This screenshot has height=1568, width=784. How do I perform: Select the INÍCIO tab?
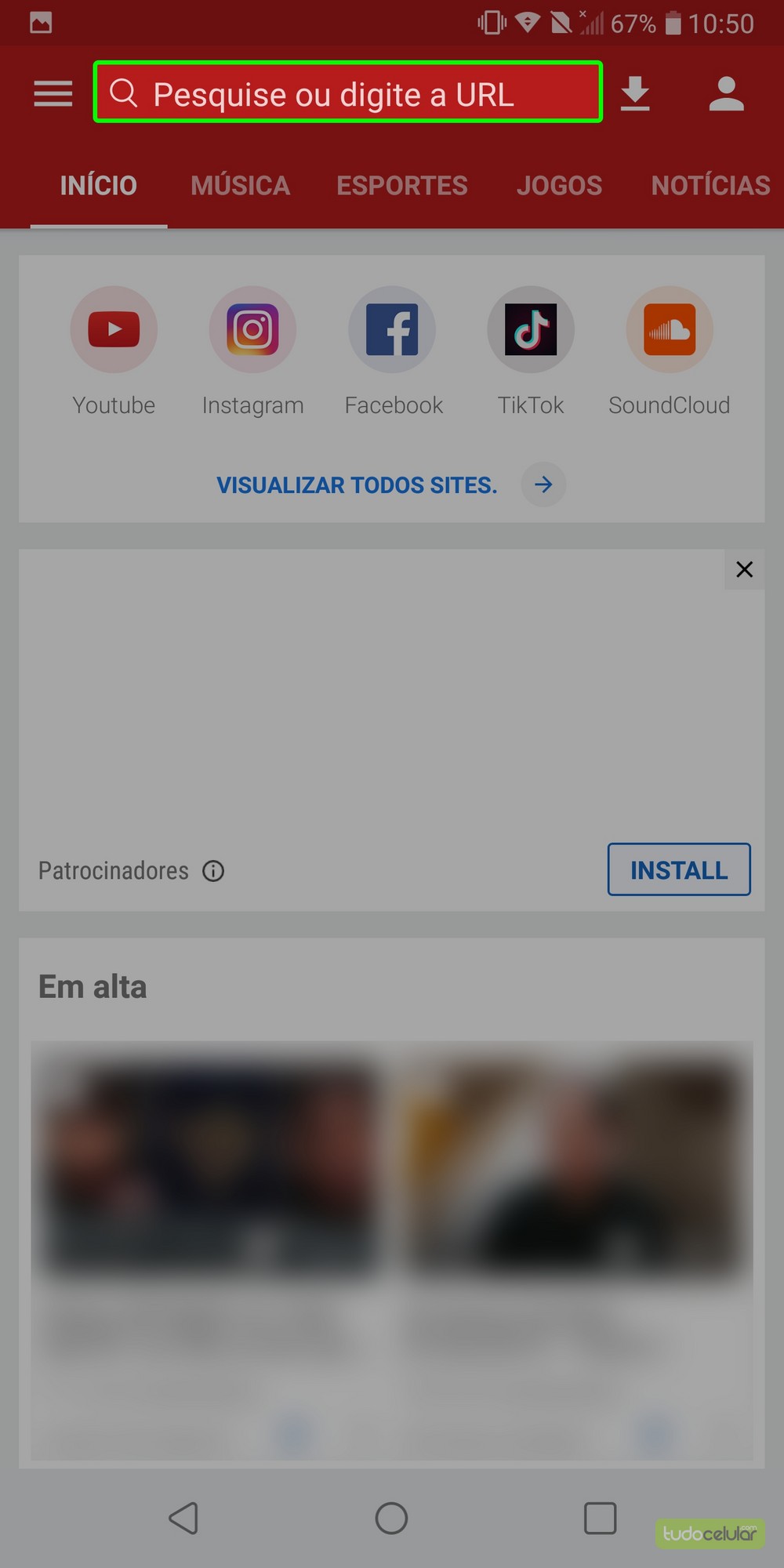pos(99,186)
